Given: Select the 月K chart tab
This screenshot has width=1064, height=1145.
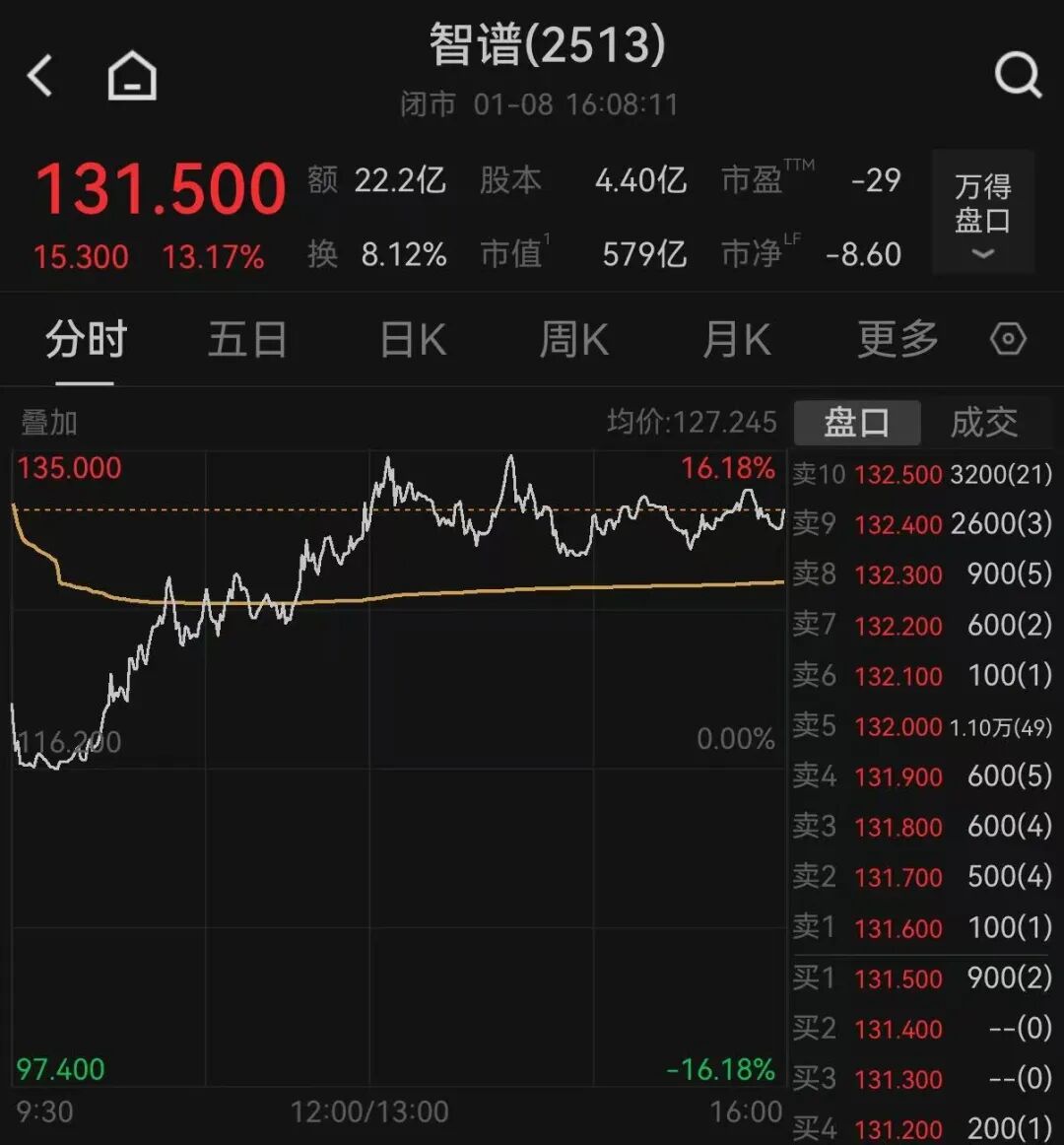Looking at the screenshot, I should pos(737,341).
